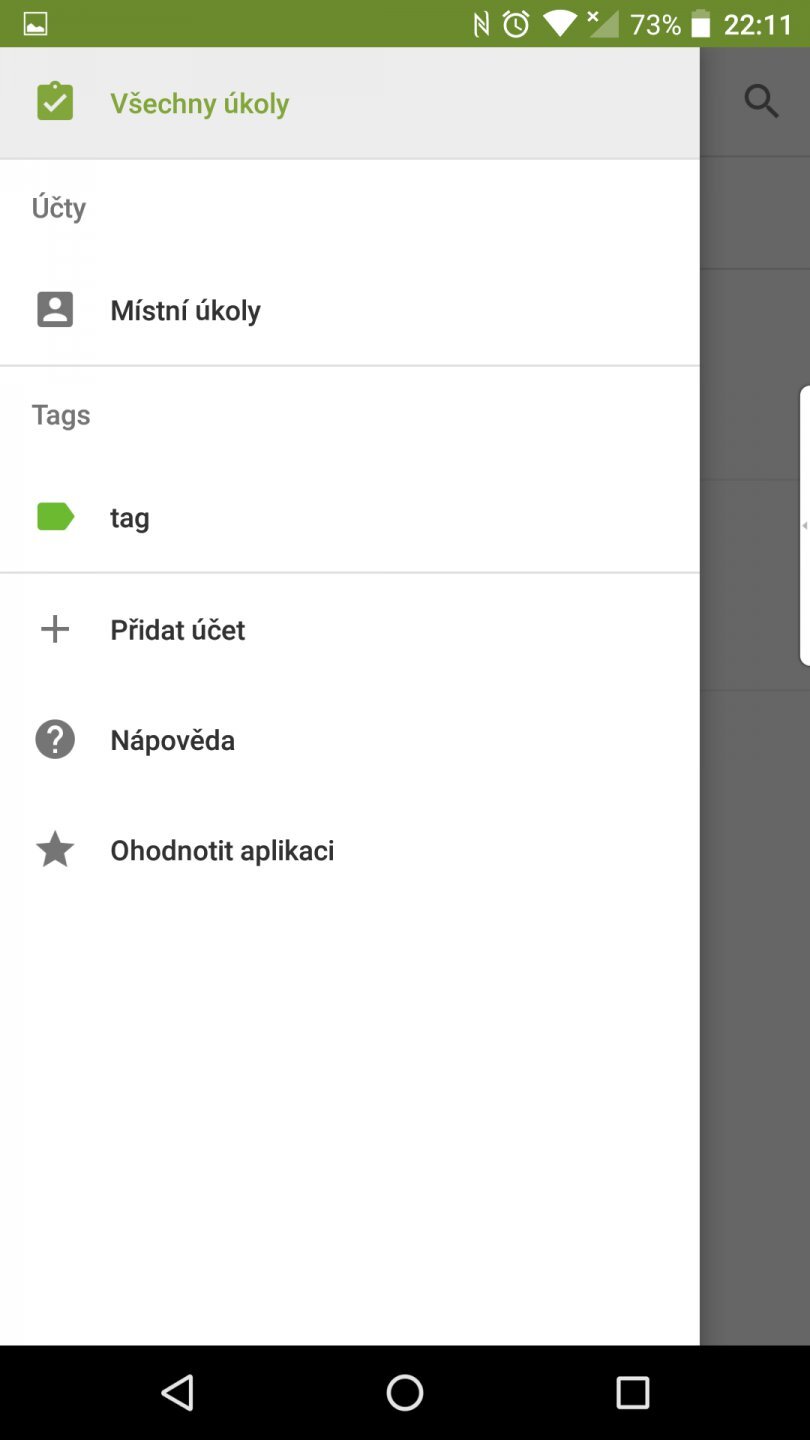Tap the home circle navigation button
810x1440 pixels.
tap(404, 1391)
